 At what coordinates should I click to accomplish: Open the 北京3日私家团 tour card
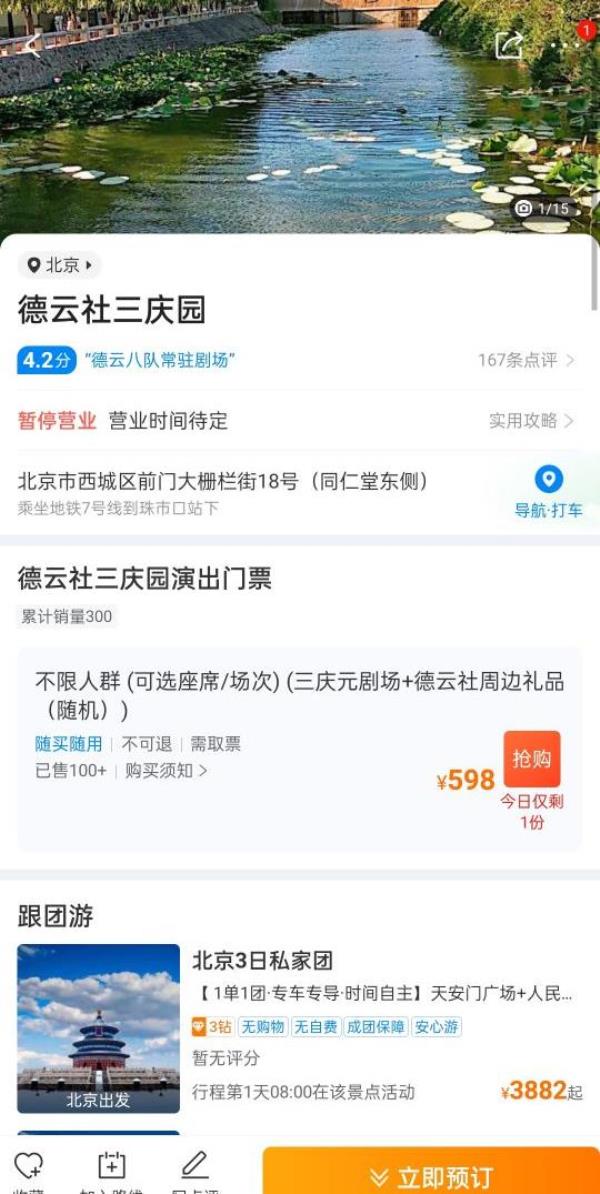click(300, 1028)
